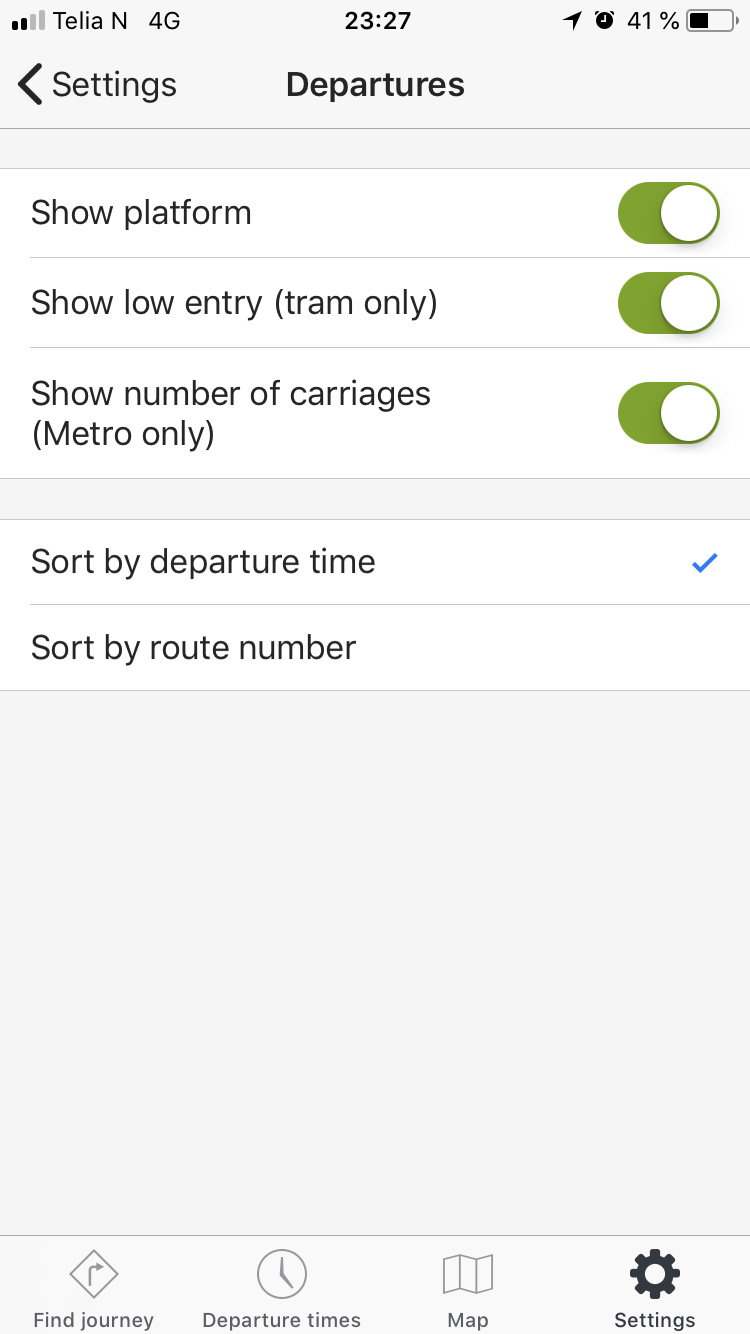Viewport: 750px width, 1334px height.
Task: Switch to the Find journey tab
Action: click(94, 1289)
